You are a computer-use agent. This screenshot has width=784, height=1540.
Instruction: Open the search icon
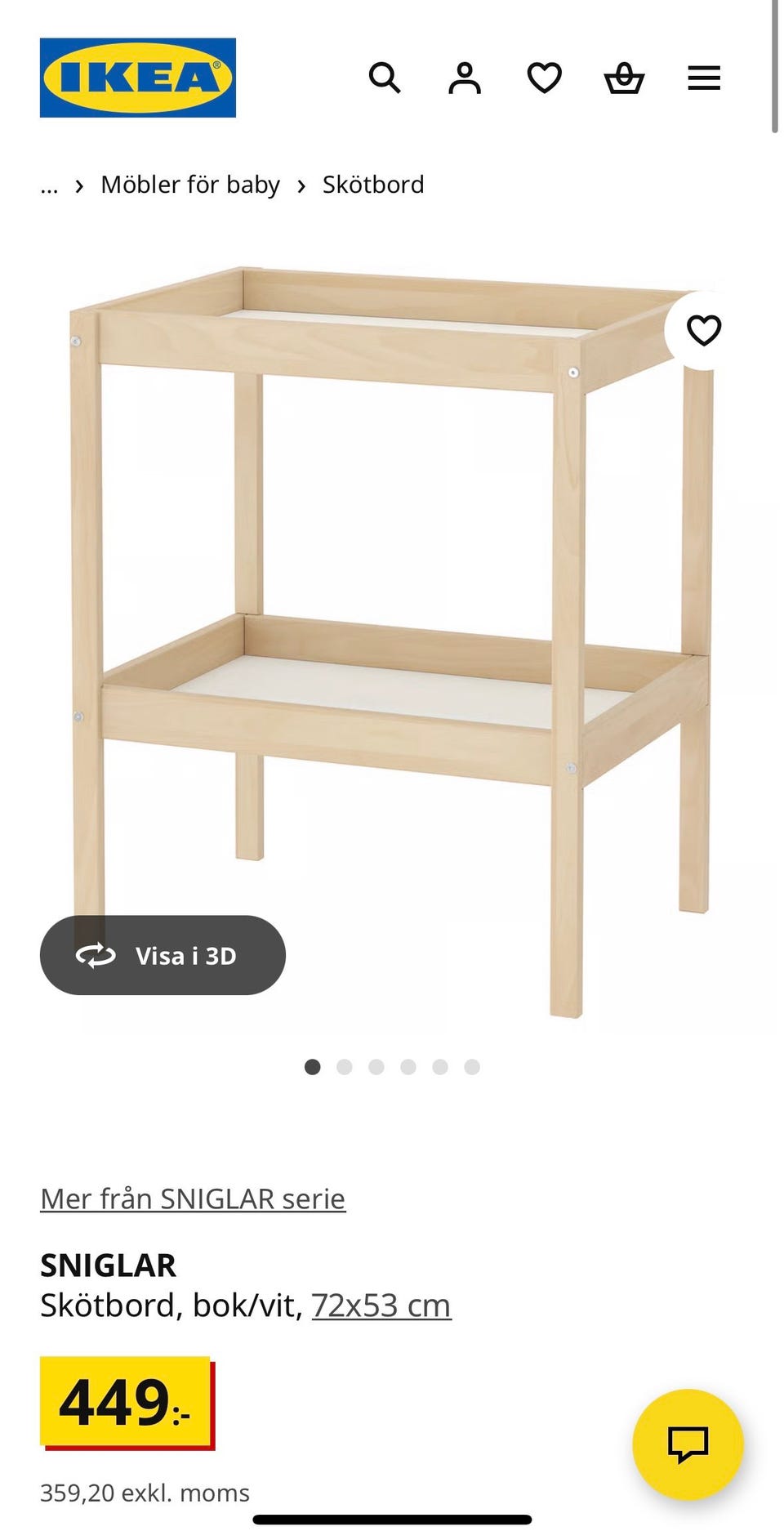384,78
